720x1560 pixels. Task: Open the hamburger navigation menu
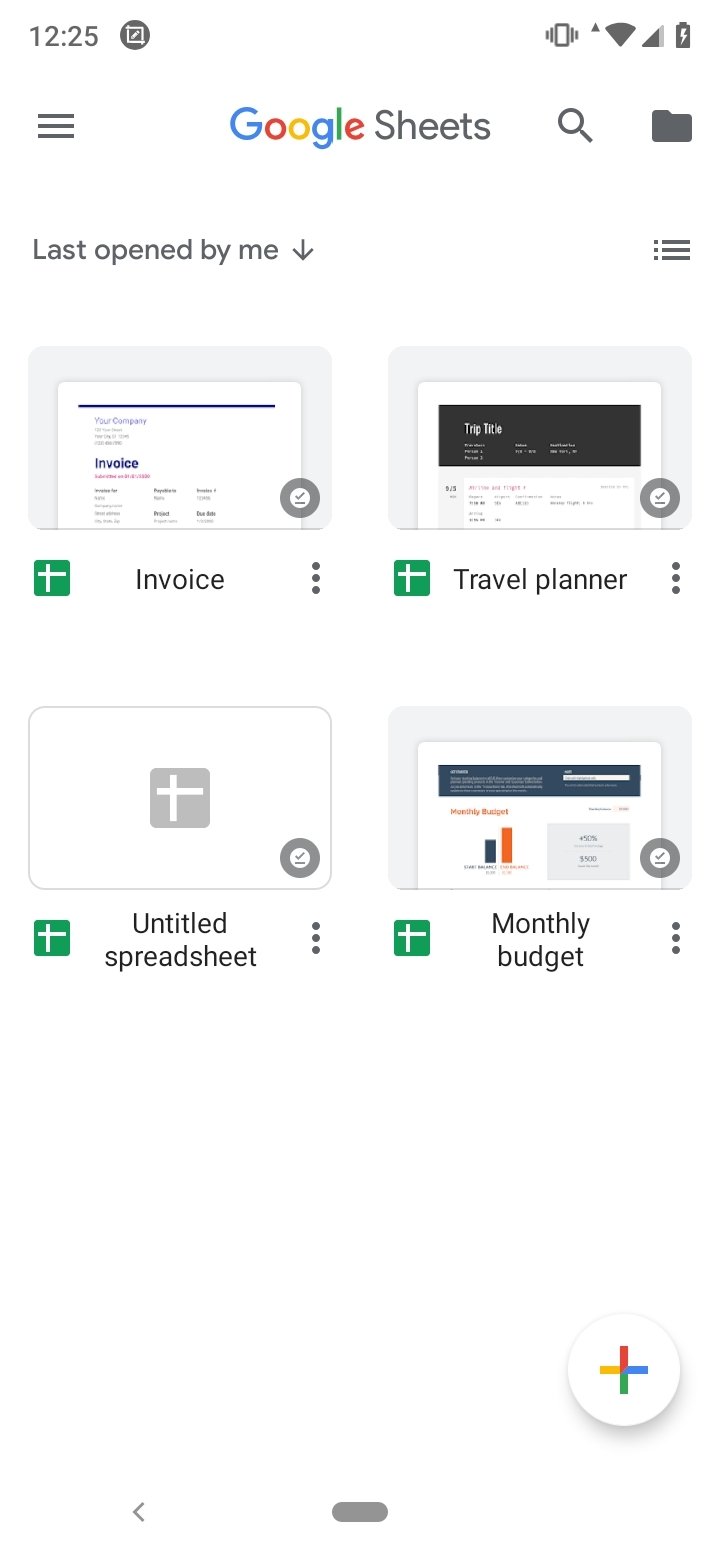[56, 127]
